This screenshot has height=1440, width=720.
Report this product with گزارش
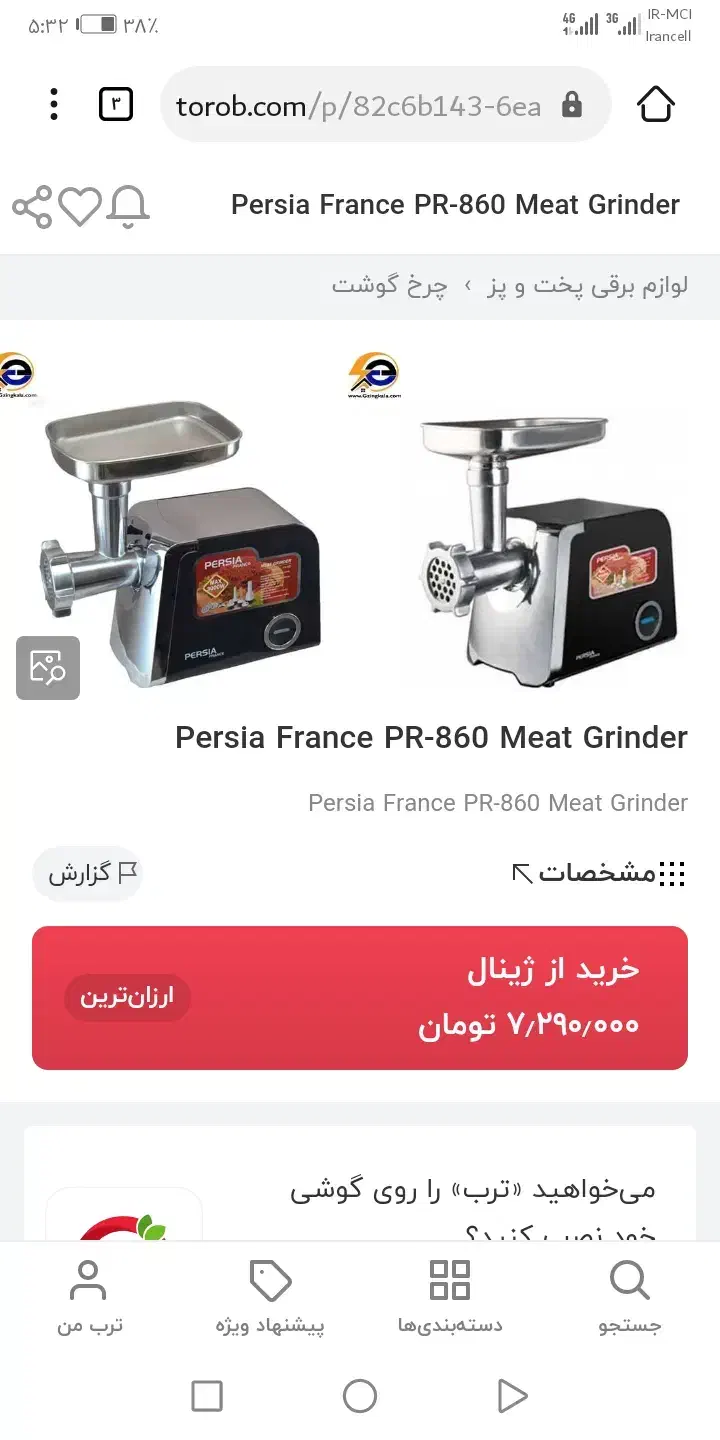[90, 874]
